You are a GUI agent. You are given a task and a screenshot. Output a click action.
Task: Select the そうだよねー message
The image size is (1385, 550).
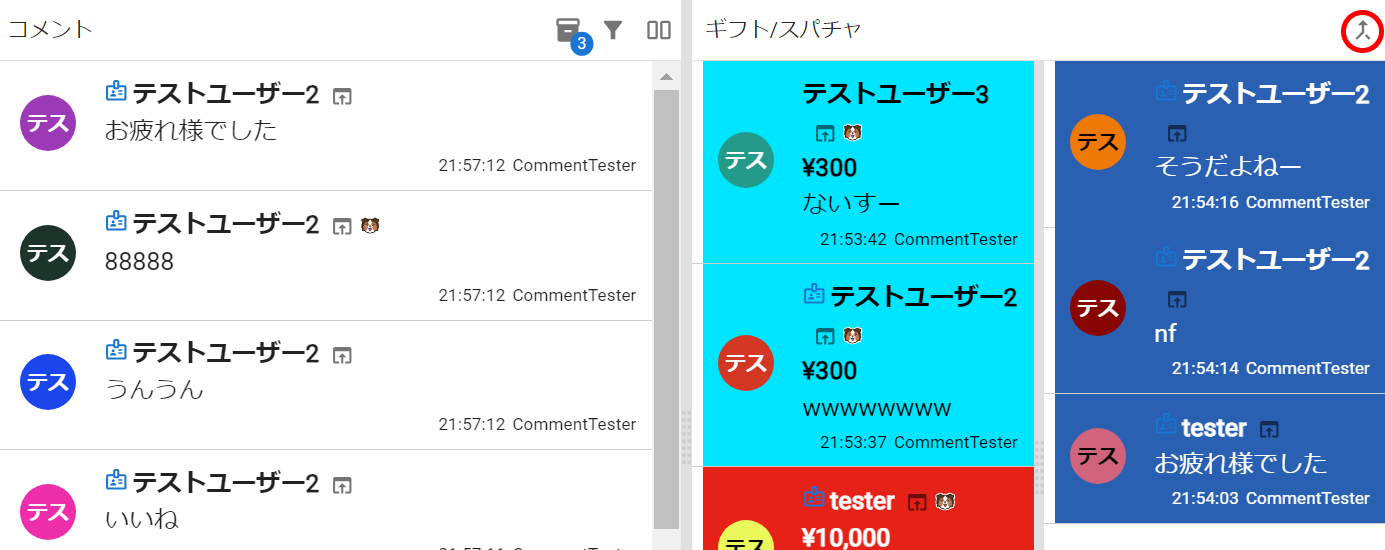click(1220, 145)
